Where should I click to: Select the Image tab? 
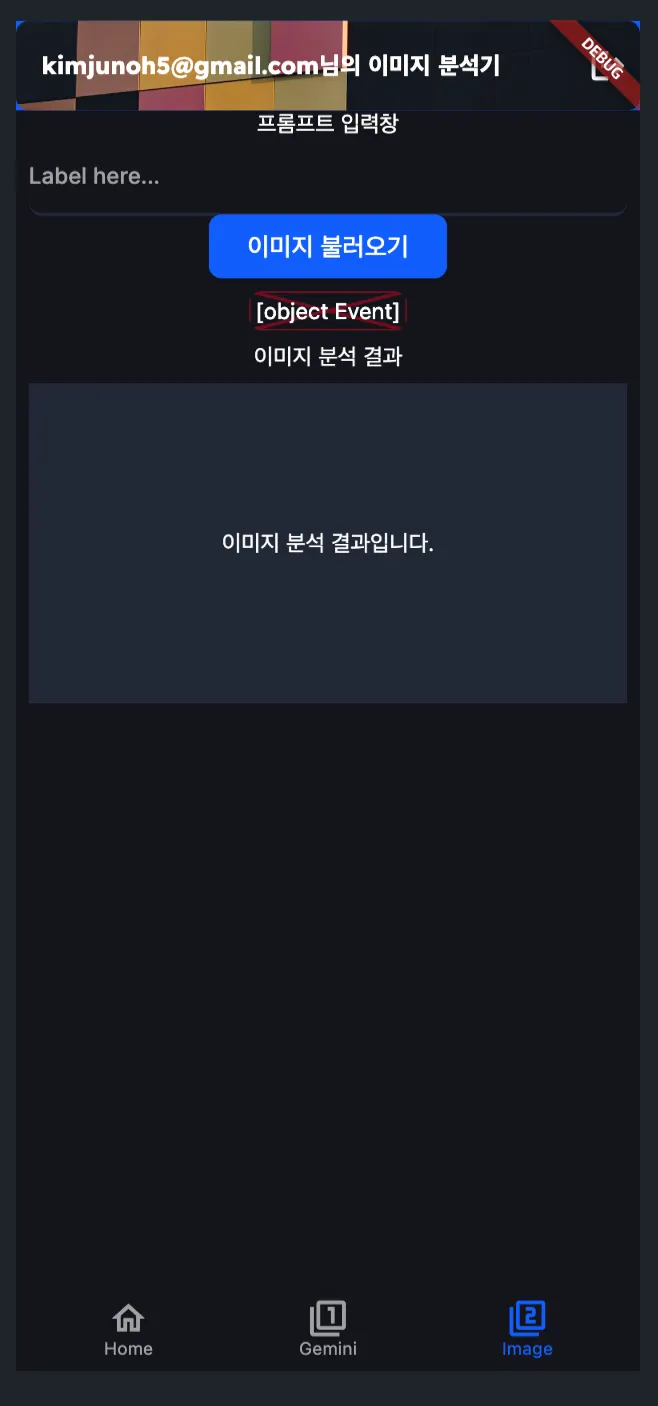pyautogui.click(x=527, y=1329)
